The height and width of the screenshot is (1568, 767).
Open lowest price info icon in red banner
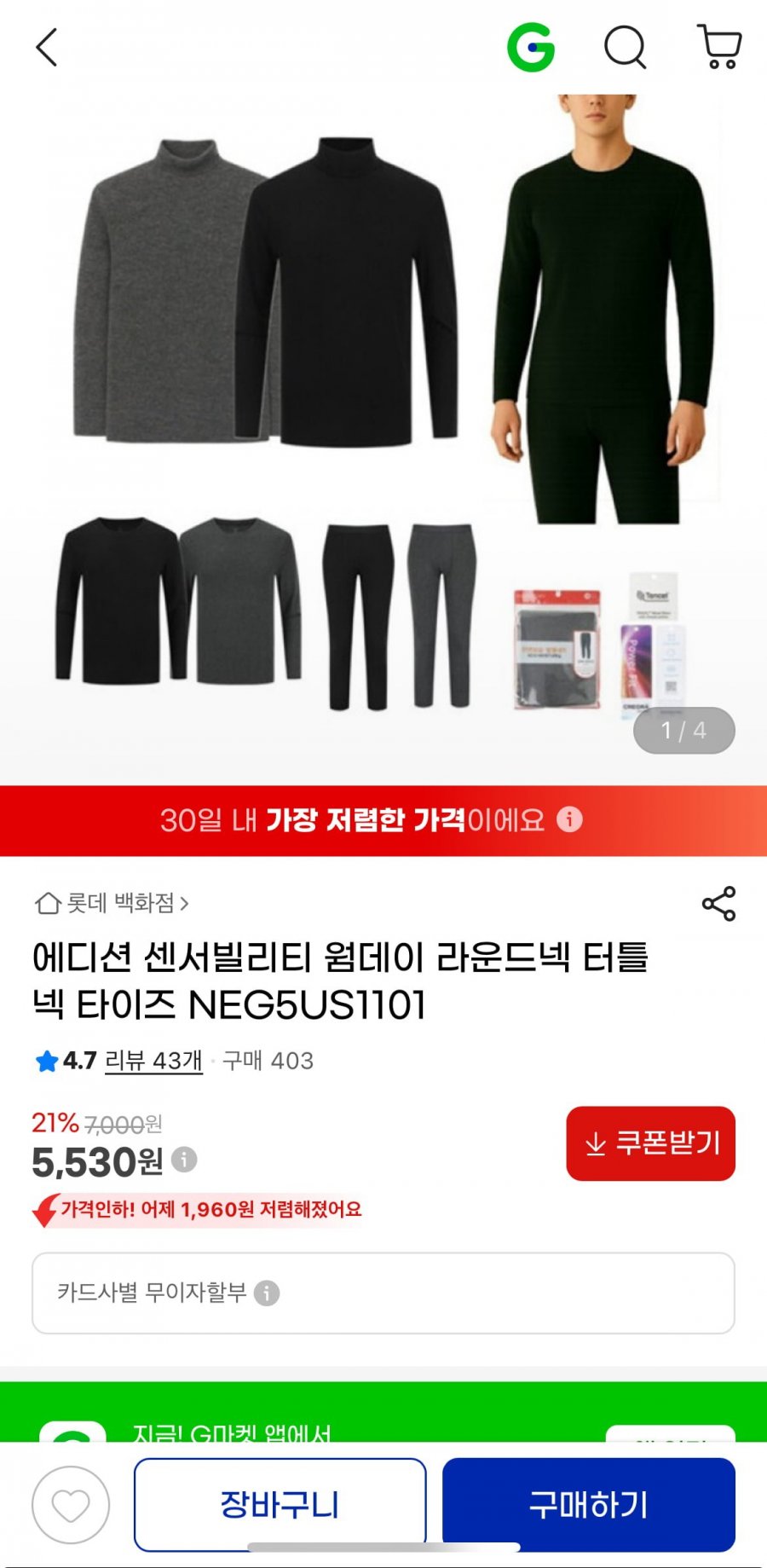point(569,819)
